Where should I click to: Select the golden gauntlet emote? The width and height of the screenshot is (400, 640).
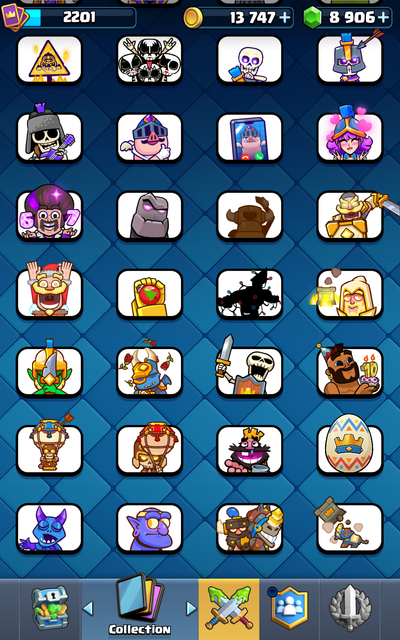tap(149, 293)
